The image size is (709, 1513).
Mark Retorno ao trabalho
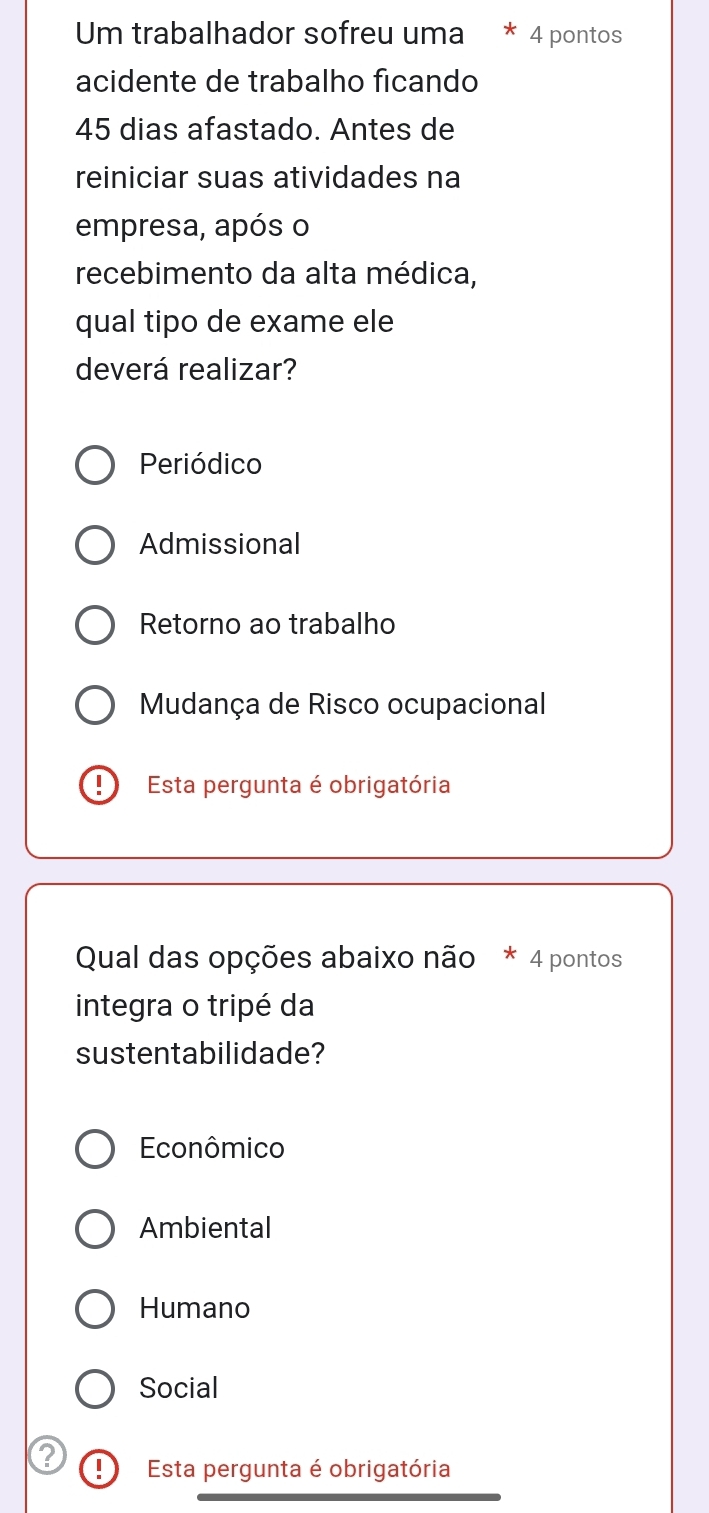point(96,625)
